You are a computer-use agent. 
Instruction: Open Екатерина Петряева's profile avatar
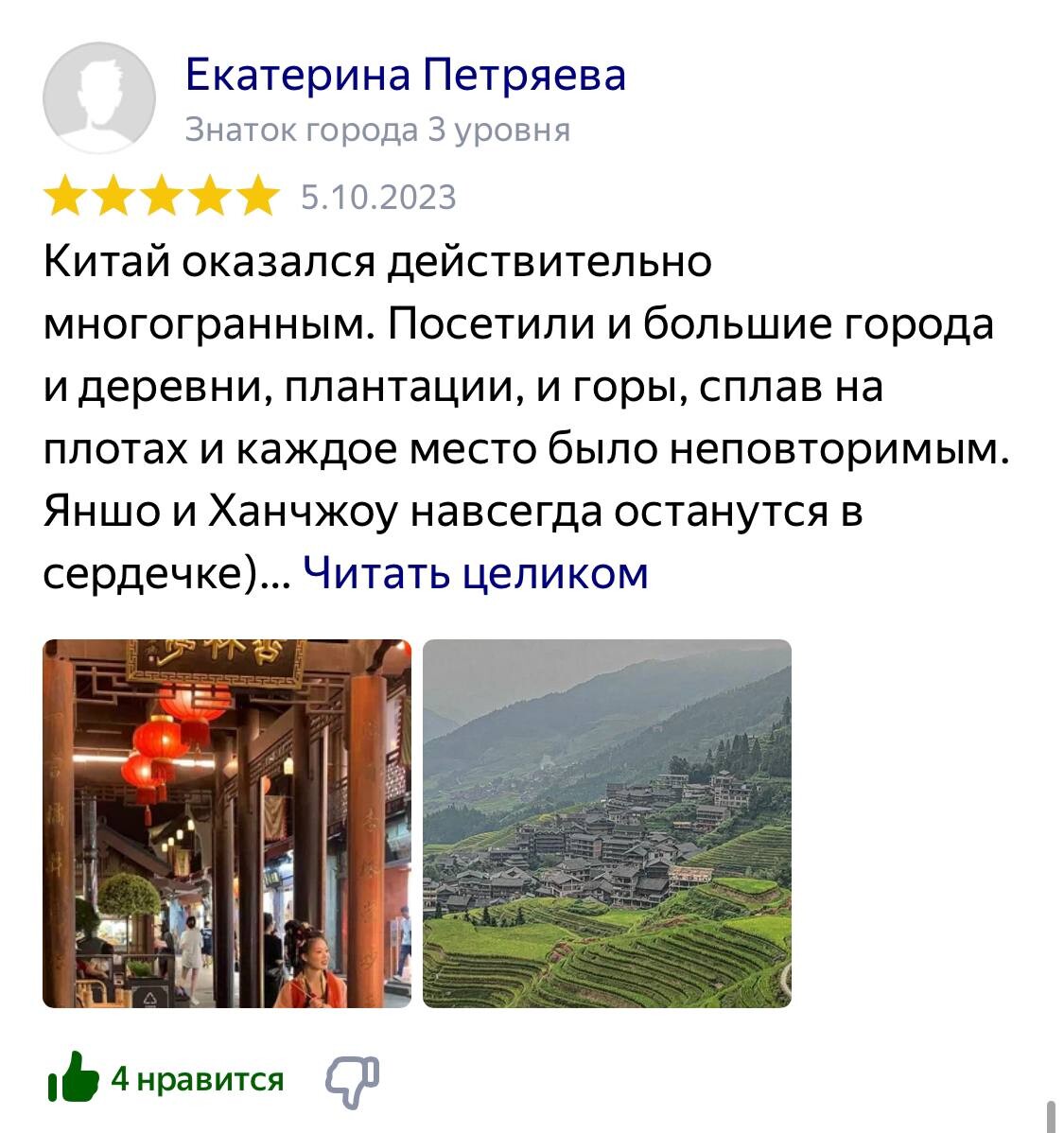(99, 97)
